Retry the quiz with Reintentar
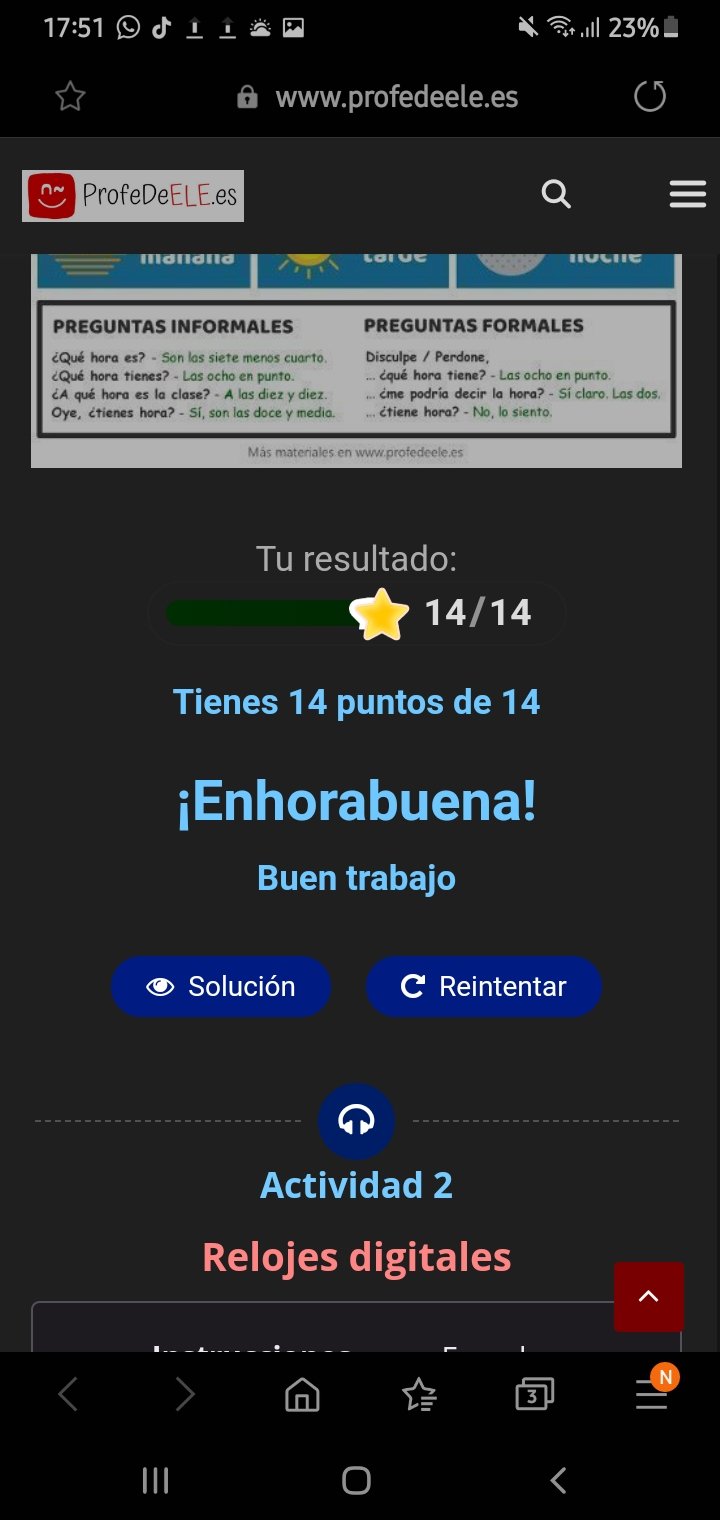This screenshot has height=1520, width=720. coord(484,986)
